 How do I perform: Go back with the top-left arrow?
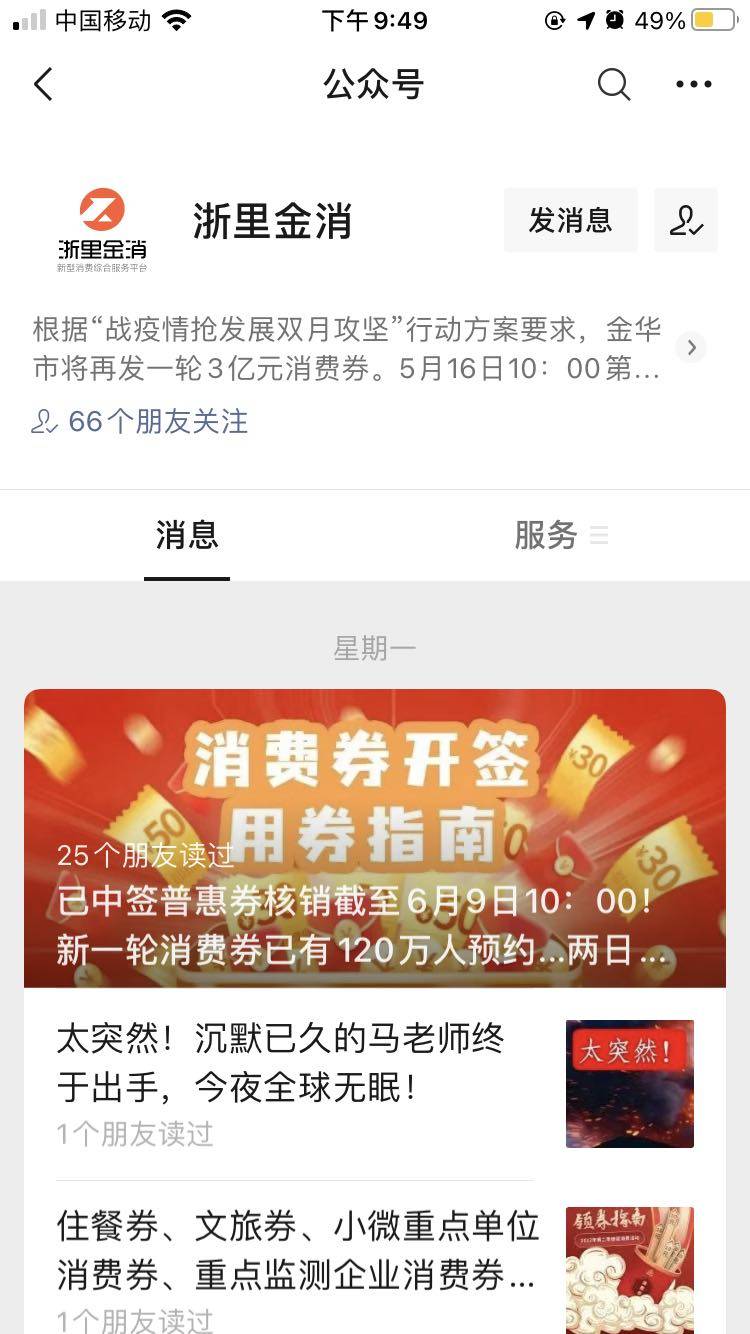[43, 85]
